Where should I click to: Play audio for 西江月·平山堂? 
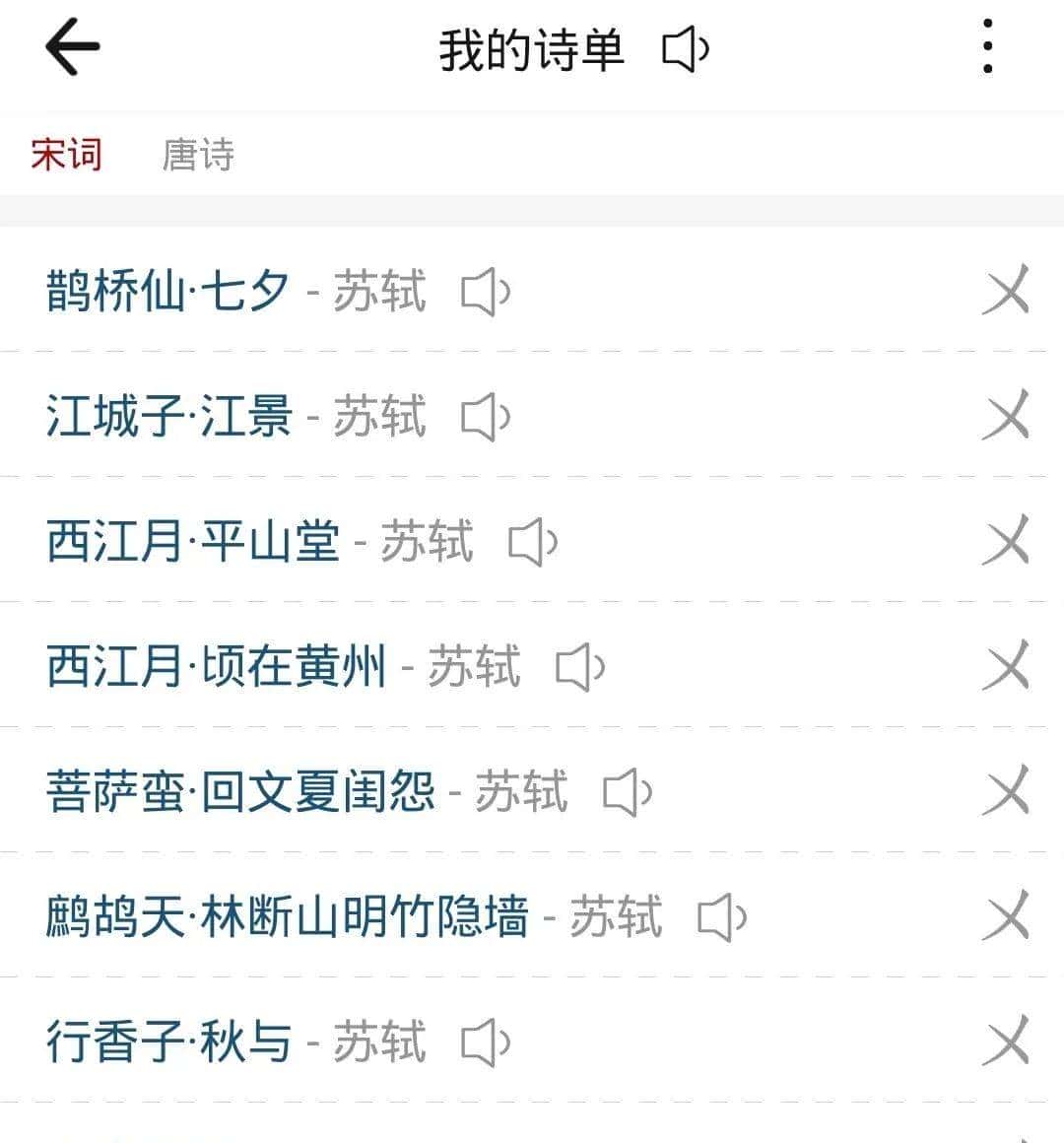tap(529, 541)
